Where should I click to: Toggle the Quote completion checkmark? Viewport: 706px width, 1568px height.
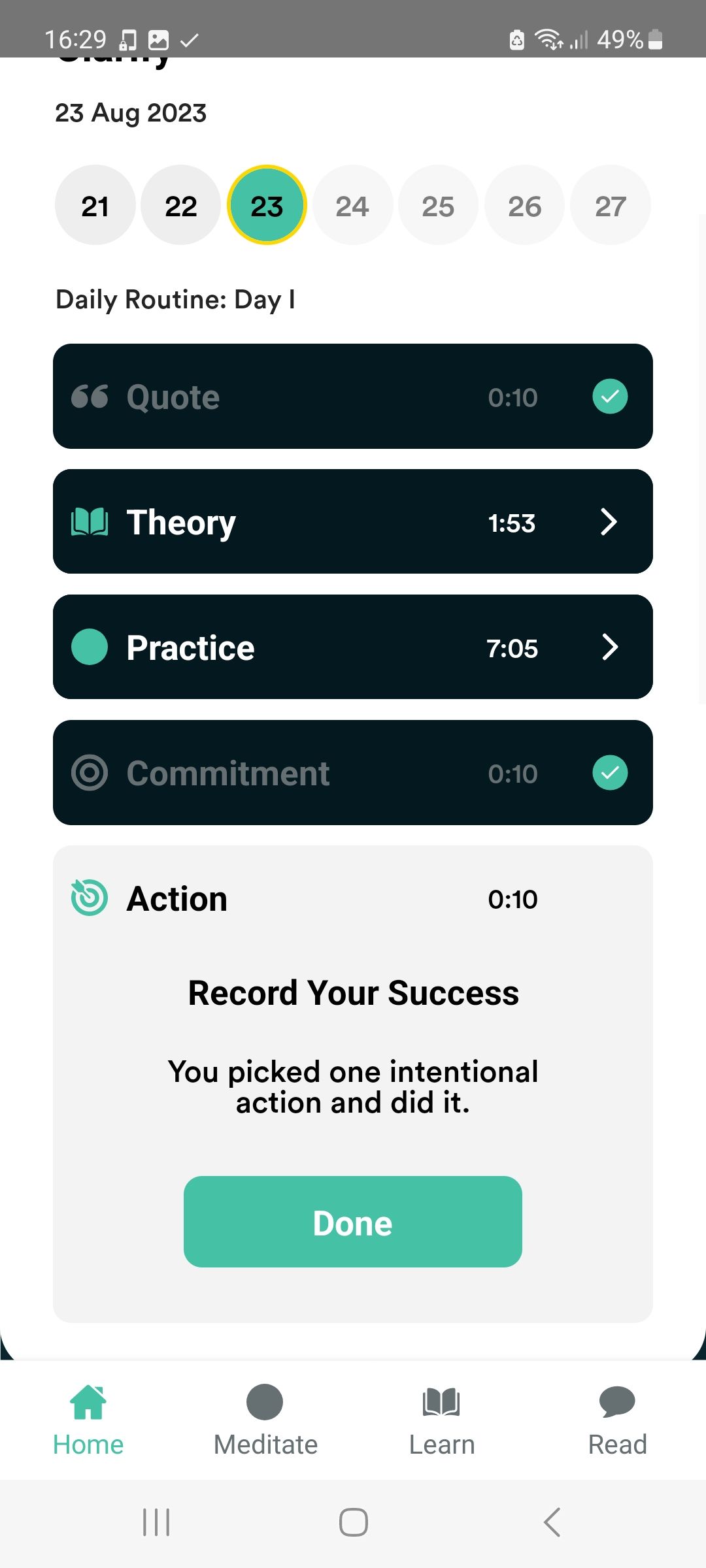610,396
